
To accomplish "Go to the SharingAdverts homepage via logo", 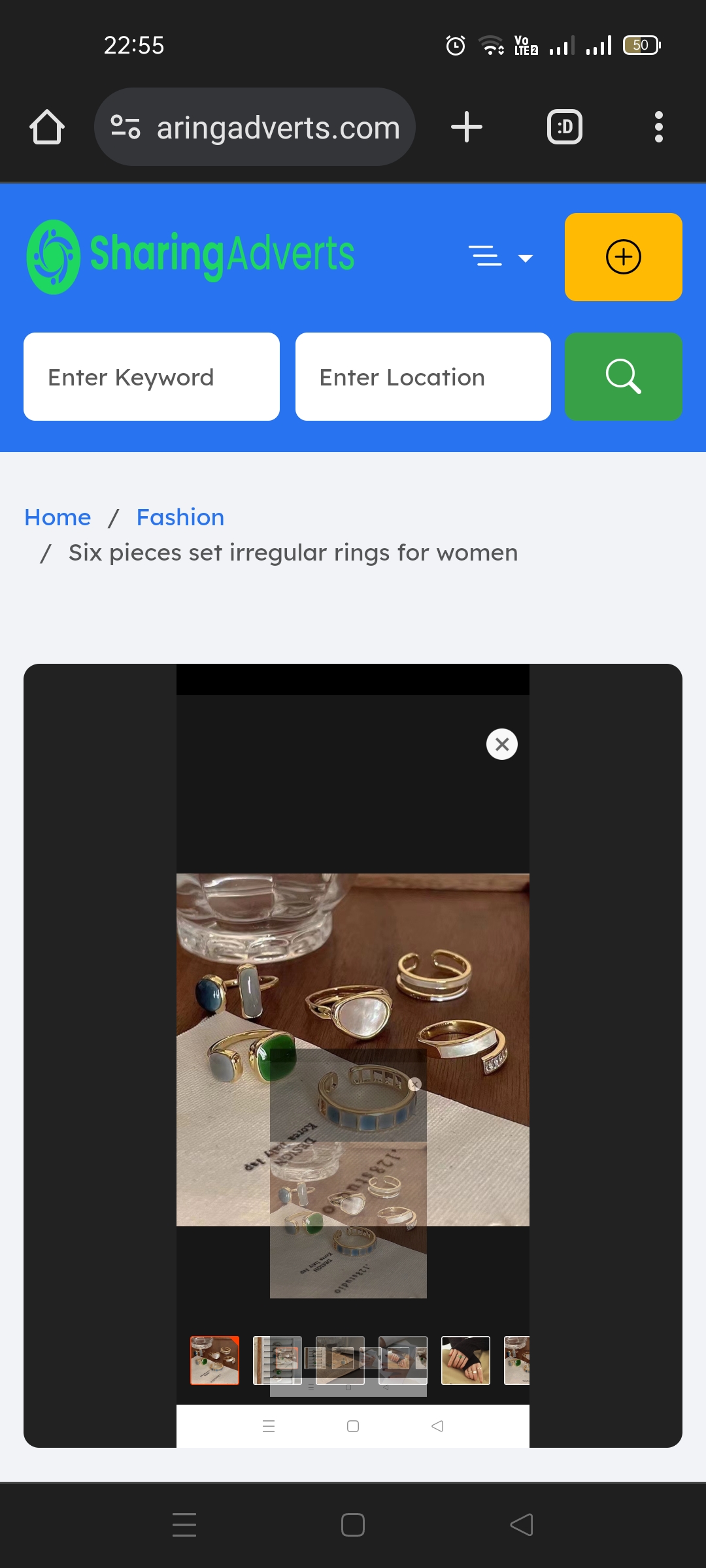I will click(x=190, y=256).
